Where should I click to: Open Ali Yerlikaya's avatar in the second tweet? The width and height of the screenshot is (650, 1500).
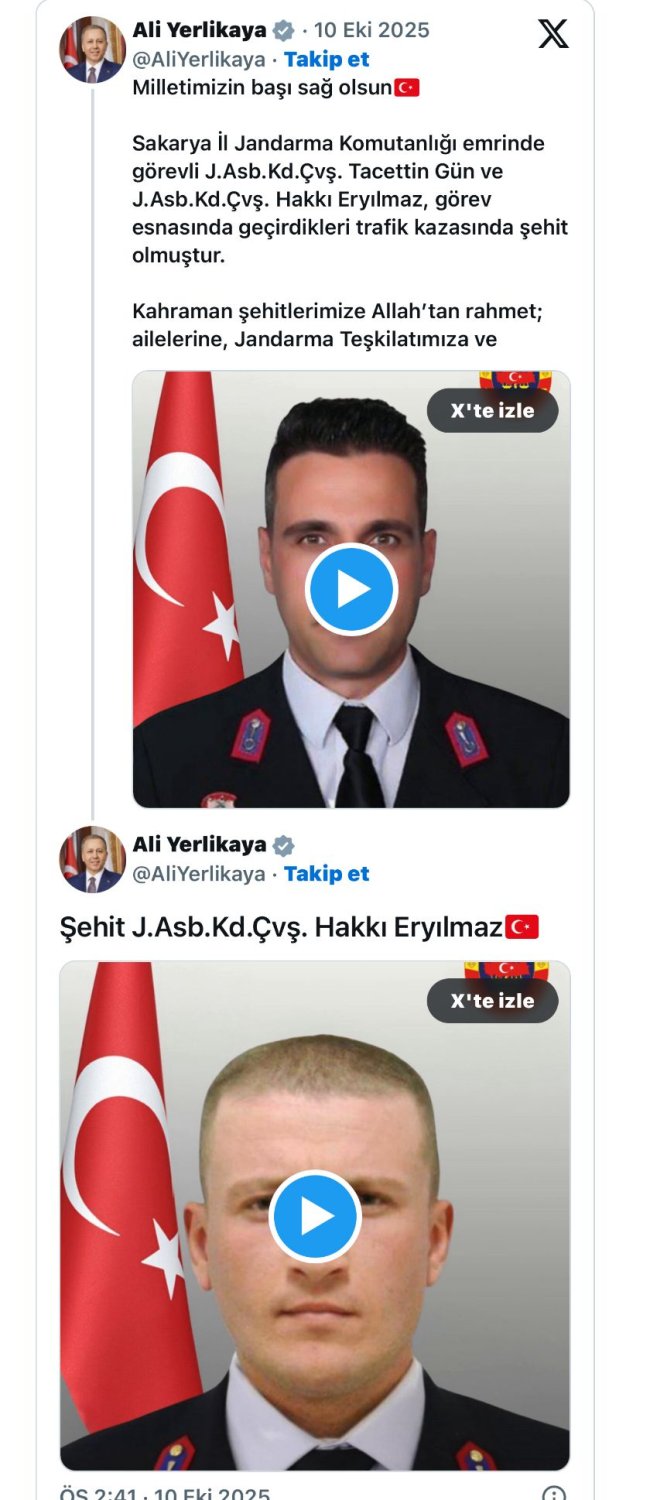[x=92, y=860]
